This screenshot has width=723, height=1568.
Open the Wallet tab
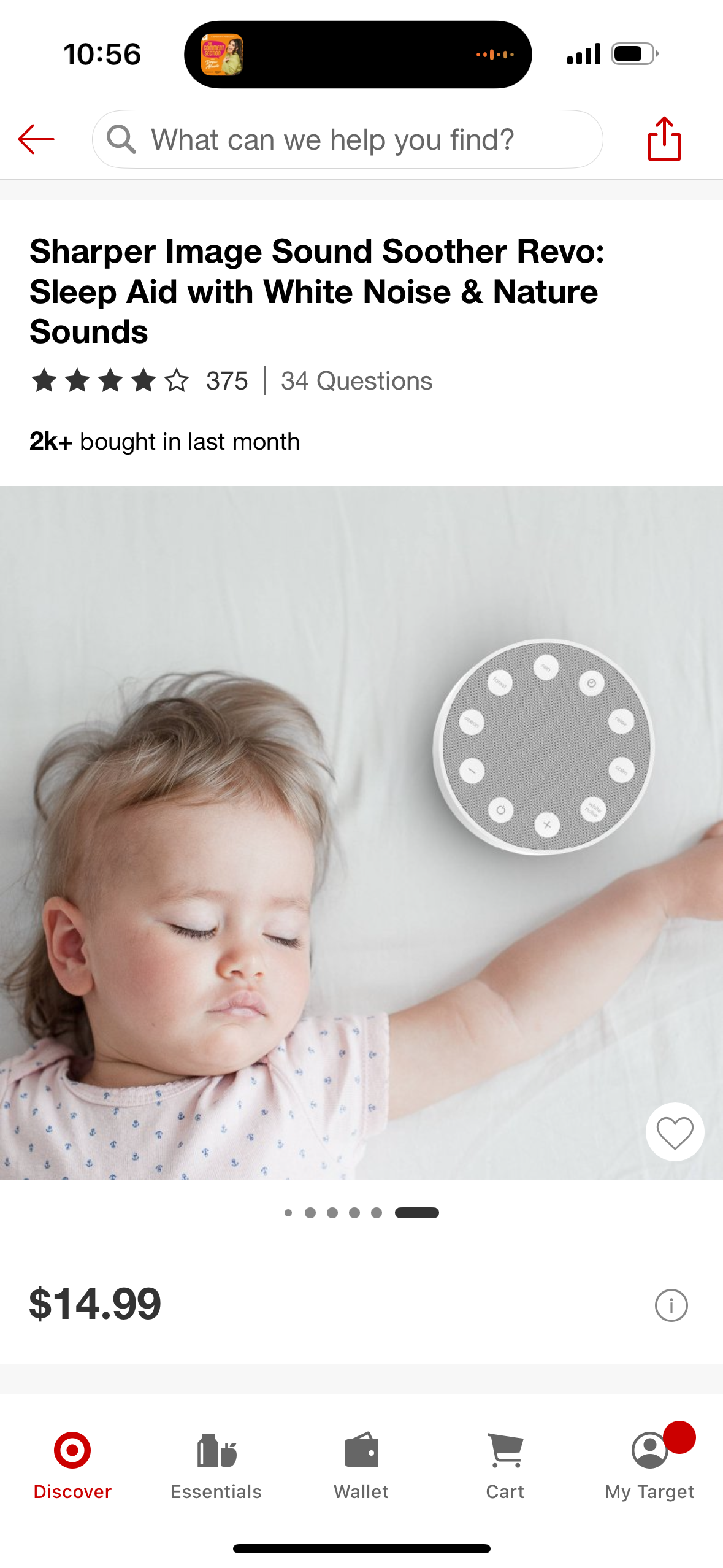[x=361, y=1465]
